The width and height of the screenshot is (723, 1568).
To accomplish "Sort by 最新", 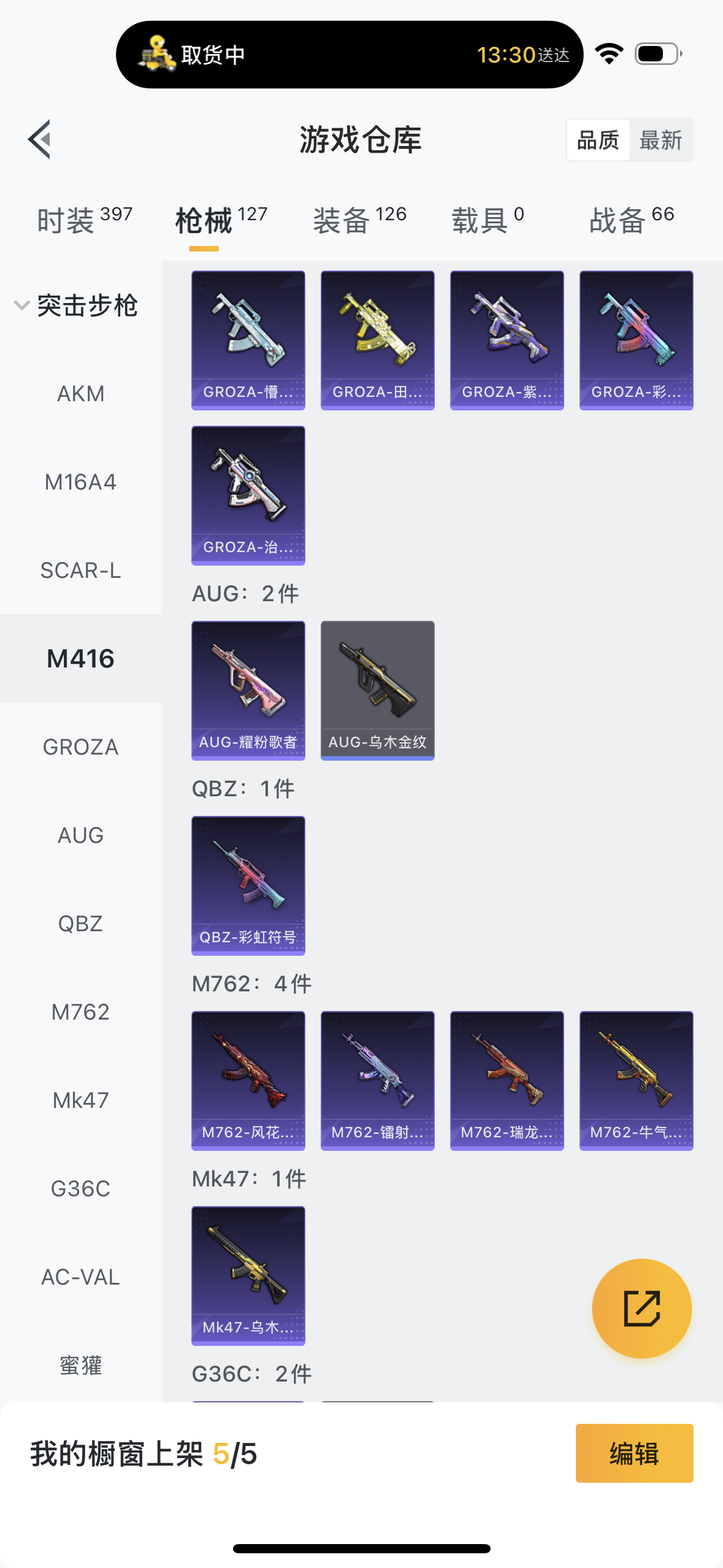I will pos(660,140).
